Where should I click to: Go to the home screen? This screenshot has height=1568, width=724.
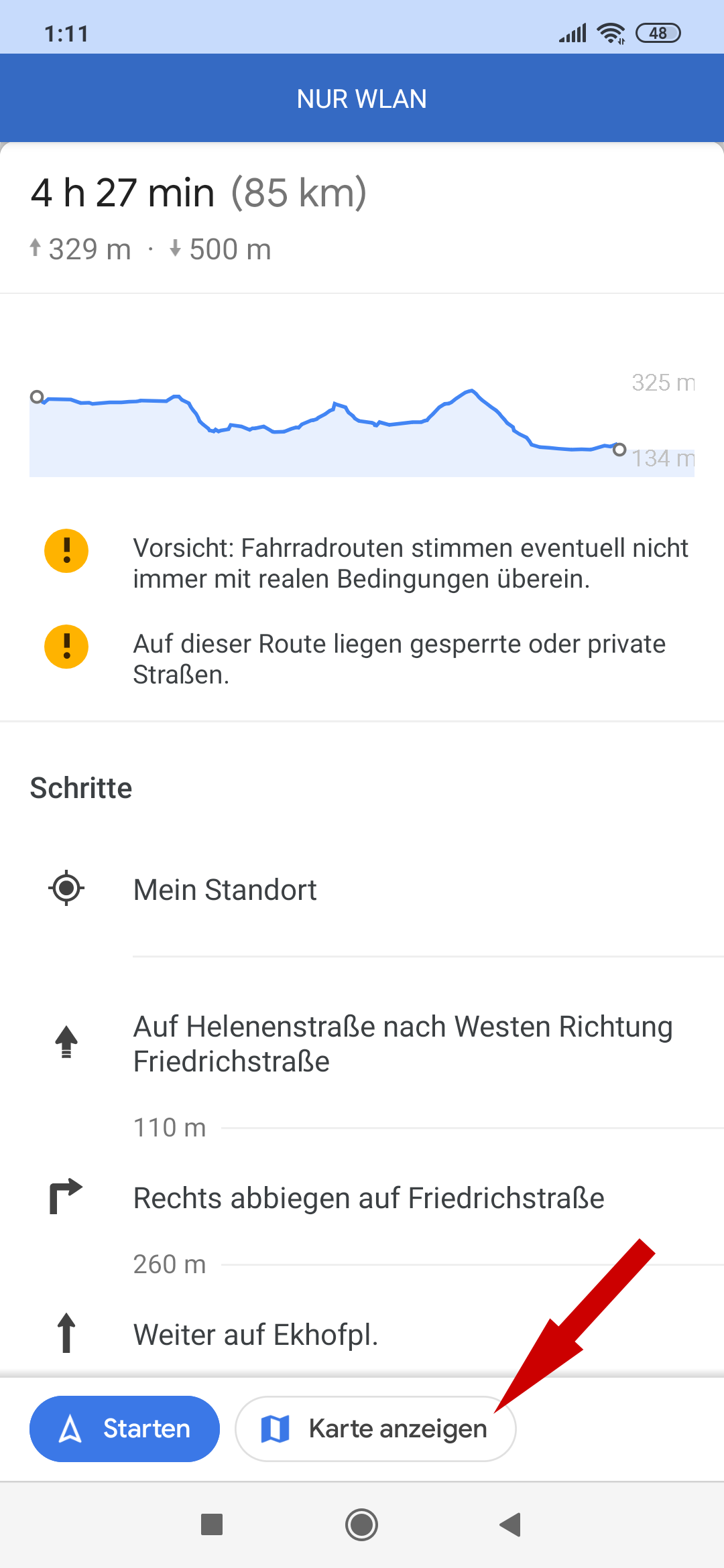[362, 1524]
